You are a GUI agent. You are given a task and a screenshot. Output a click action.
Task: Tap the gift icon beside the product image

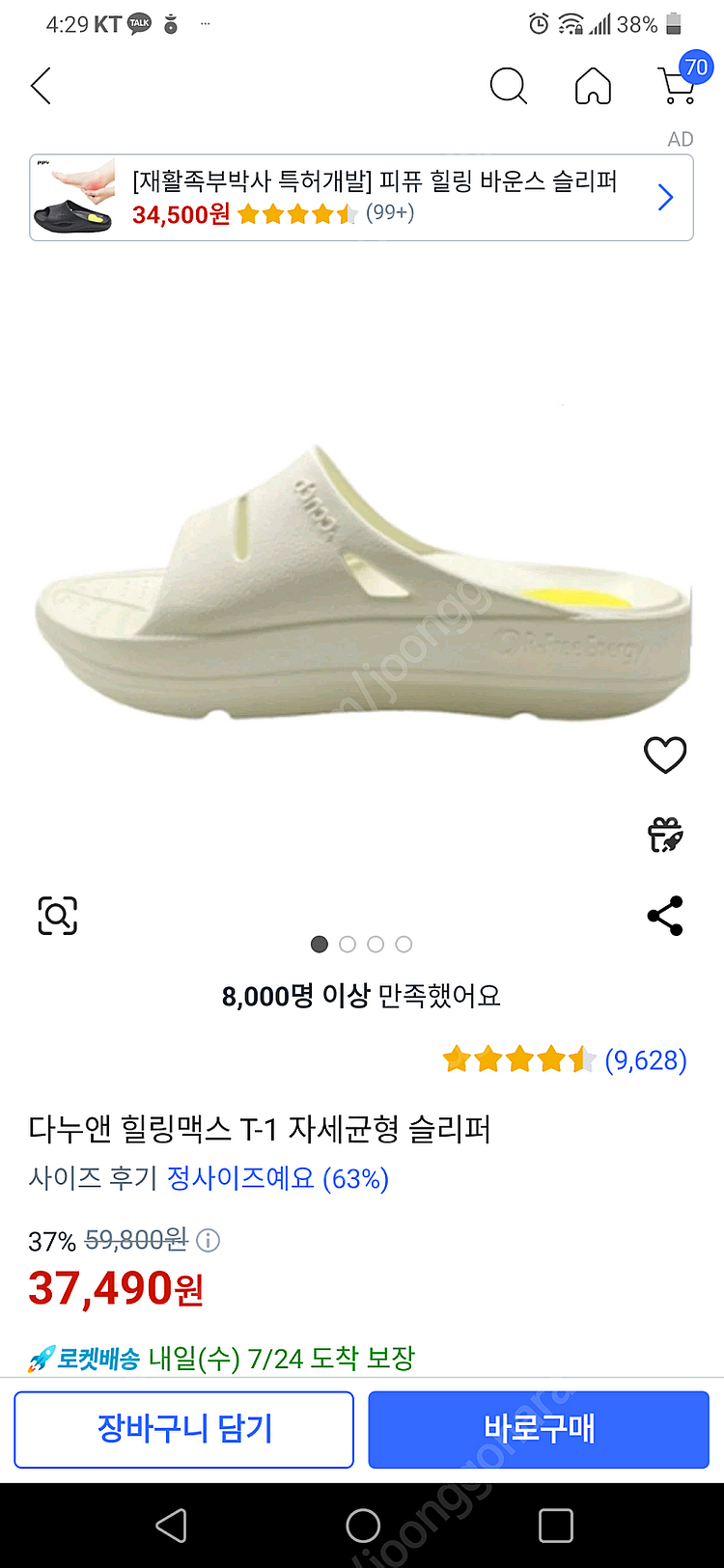665,835
